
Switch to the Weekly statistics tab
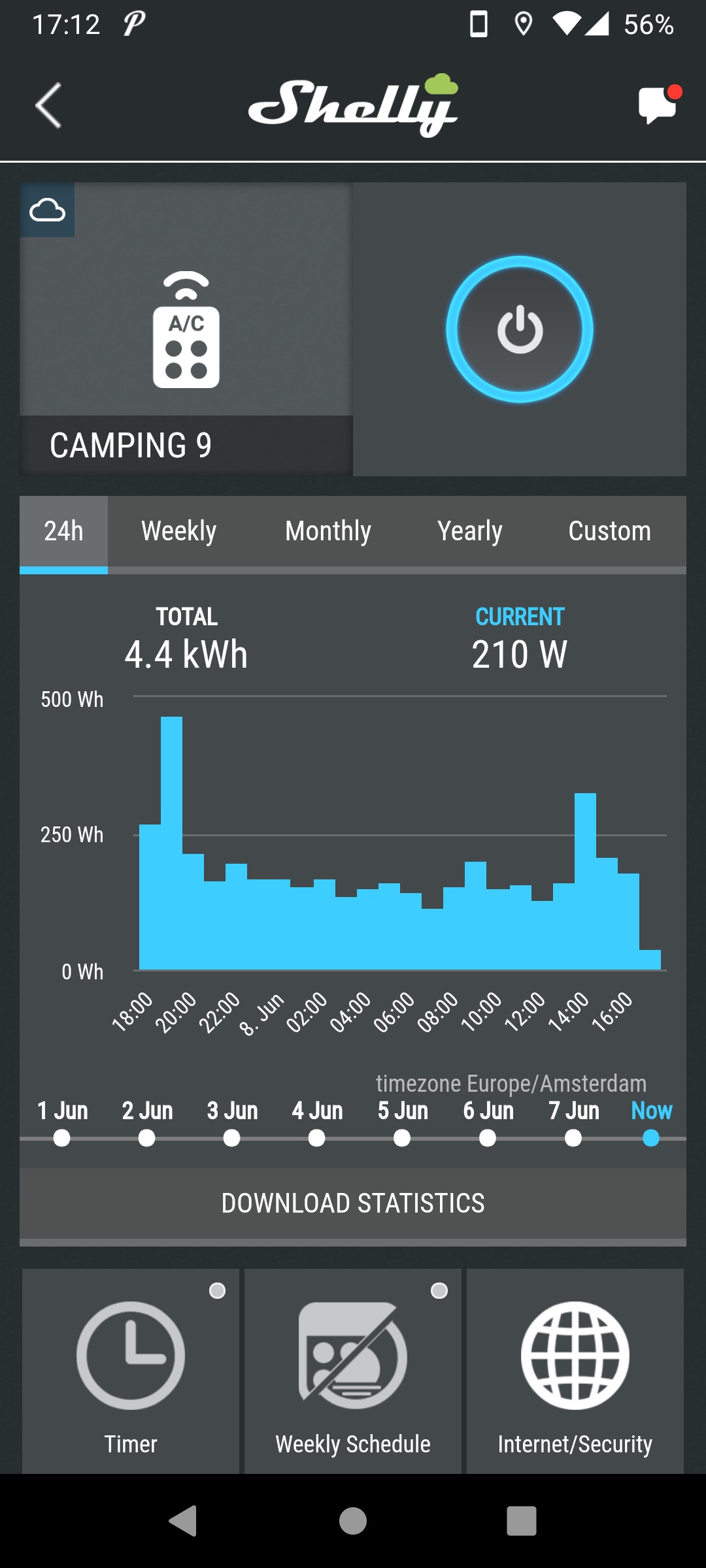(x=178, y=532)
